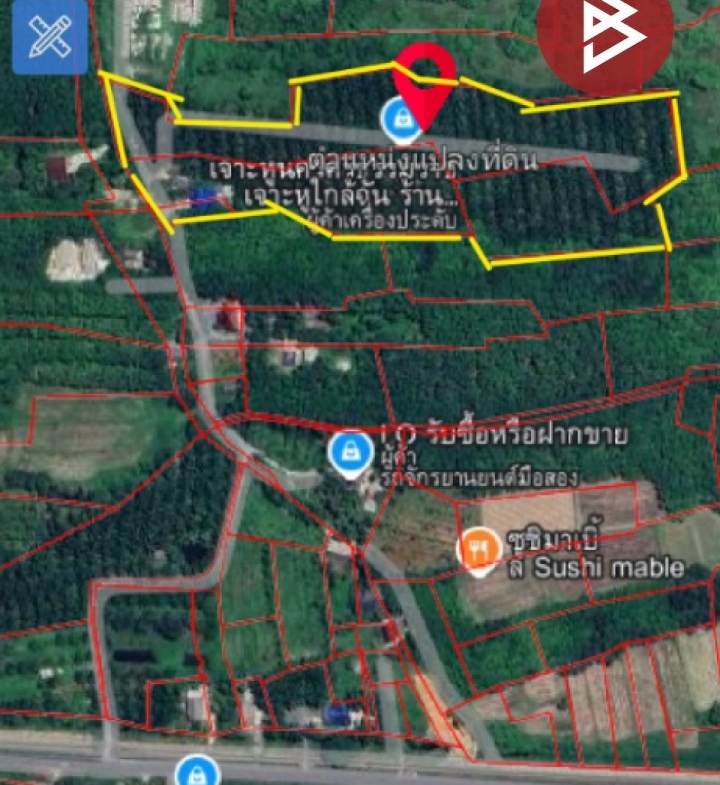The width and height of the screenshot is (720, 785).
Task: Open the ruler and pencil measuring tool
Action: coord(49,37)
